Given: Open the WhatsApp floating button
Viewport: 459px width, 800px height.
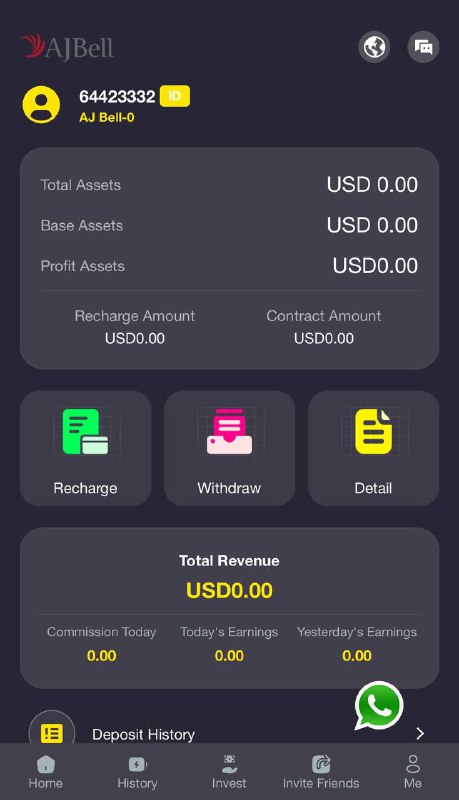Looking at the screenshot, I should pos(379,706).
